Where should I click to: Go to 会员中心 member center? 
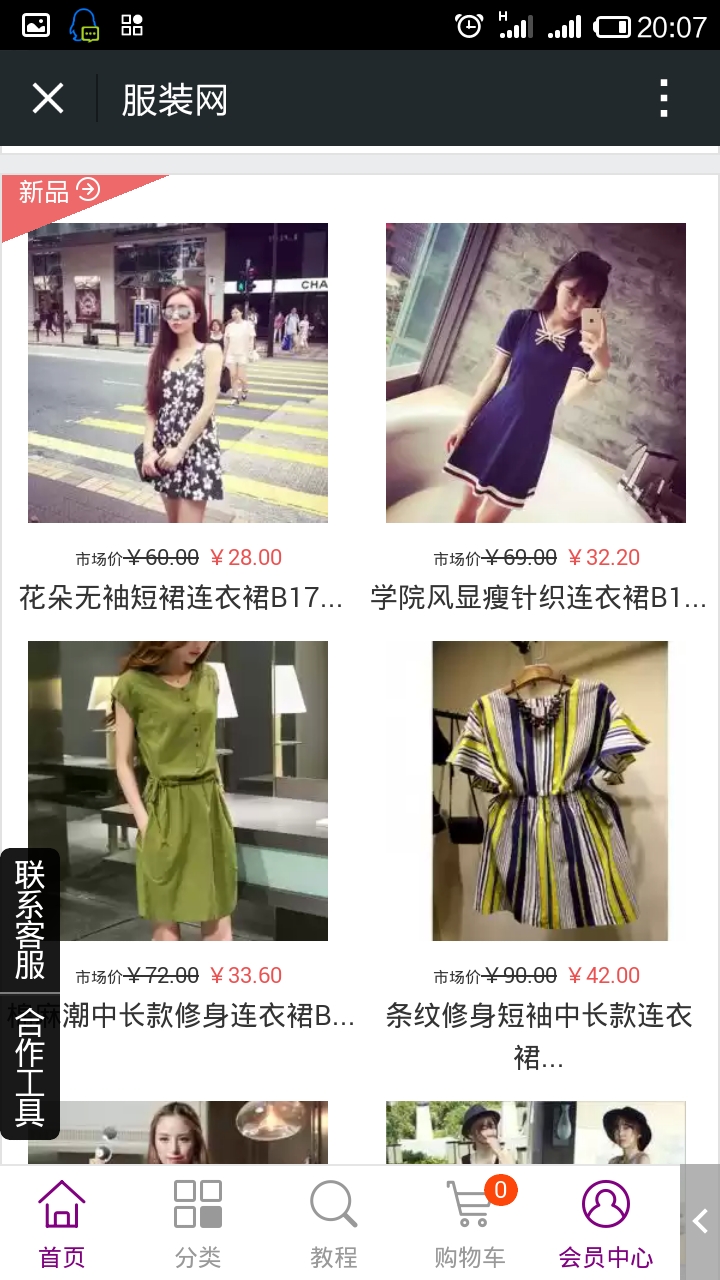(x=606, y=1224)
